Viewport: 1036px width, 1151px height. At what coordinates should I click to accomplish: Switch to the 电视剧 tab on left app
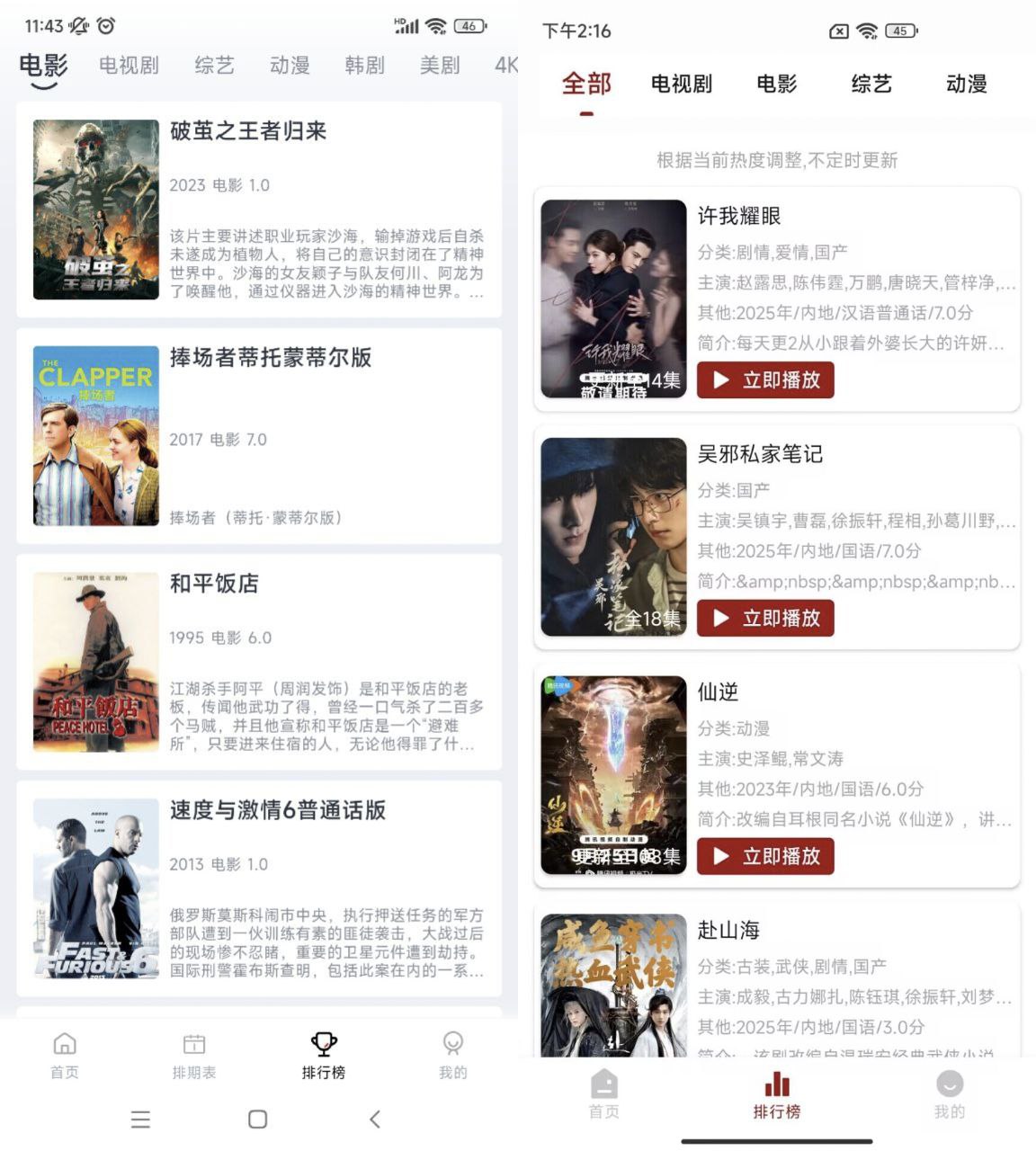click(x=127, y=65)
